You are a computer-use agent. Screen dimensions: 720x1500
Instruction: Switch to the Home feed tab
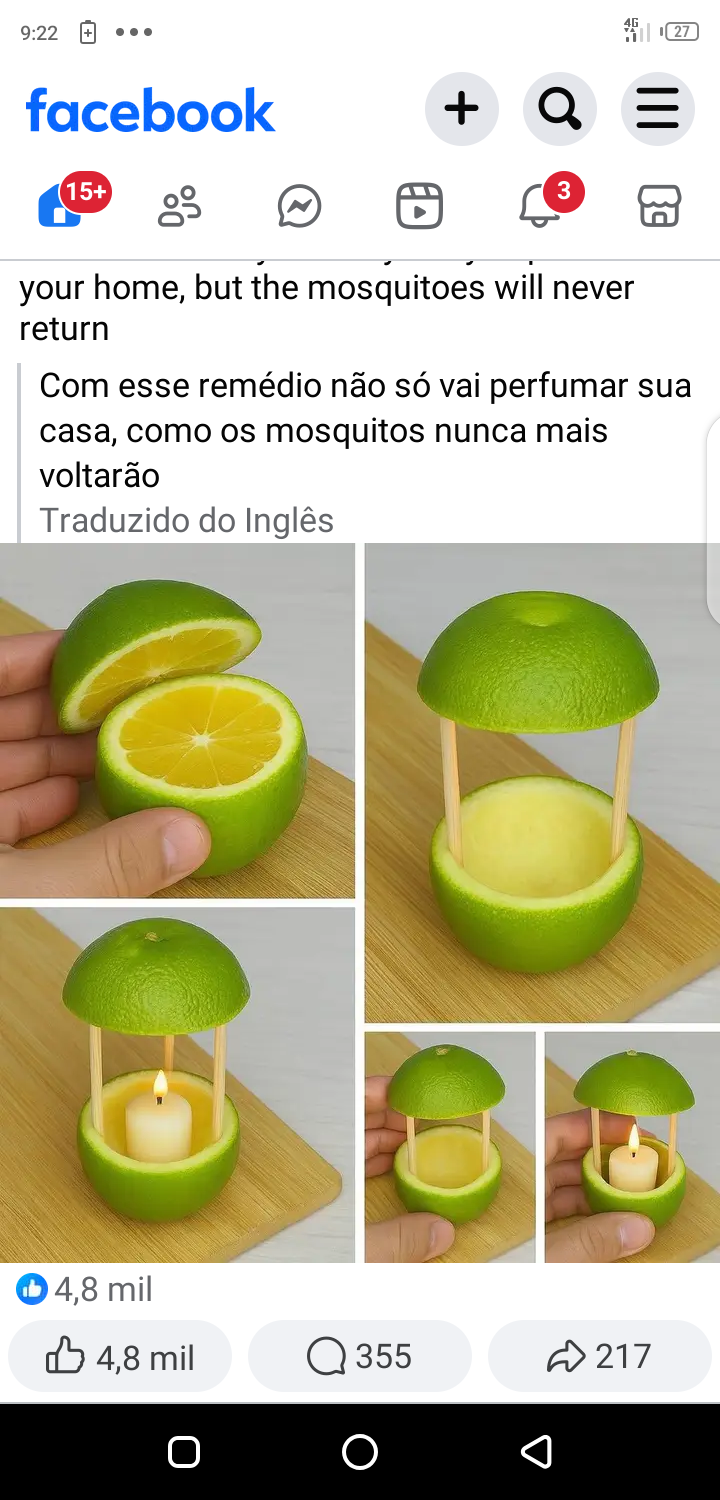(x=62, y=206)
